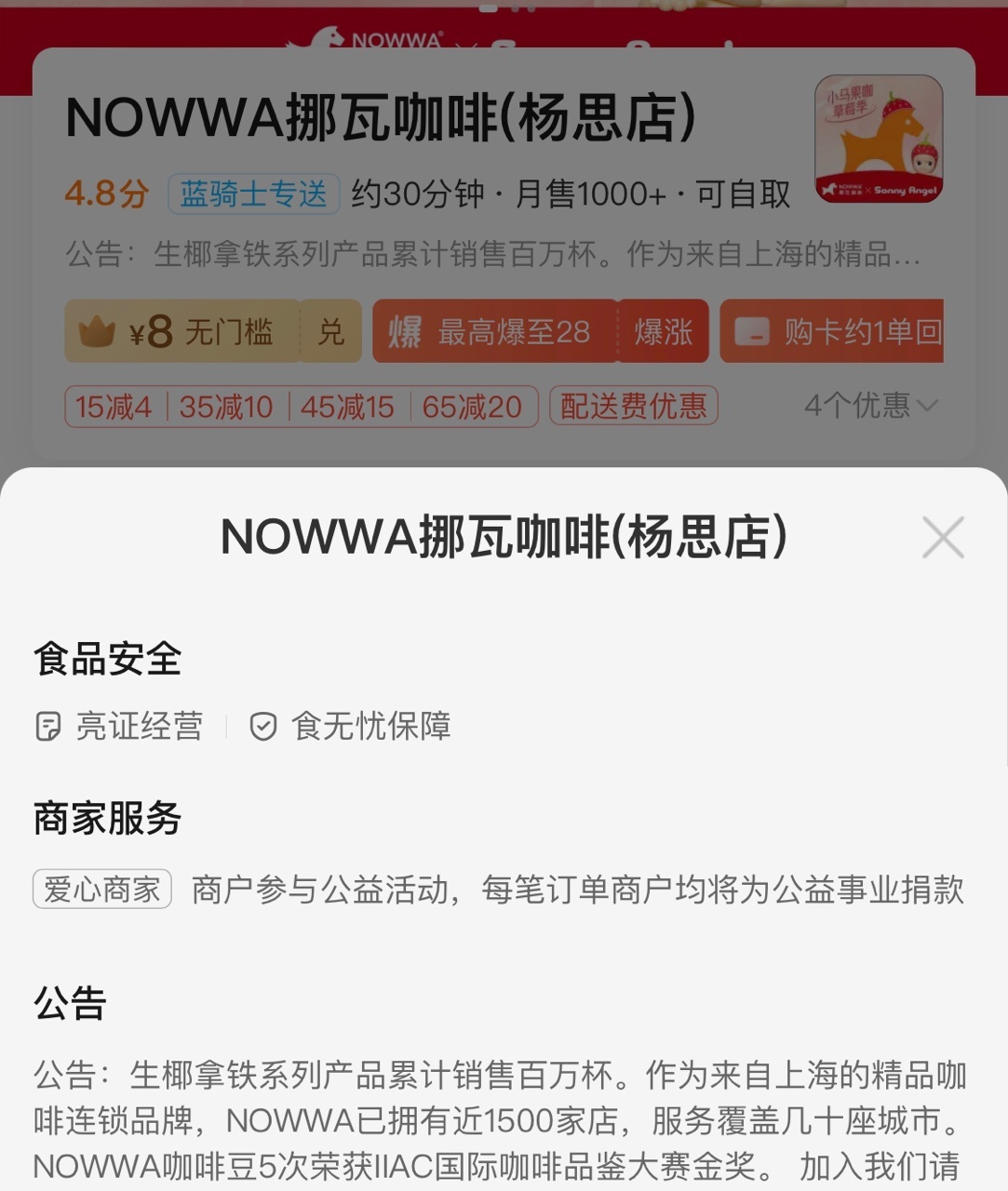Redeem the ¥8 无门槛 coupon
The image size is (1008, 1191).
click(x=330, y=331)
